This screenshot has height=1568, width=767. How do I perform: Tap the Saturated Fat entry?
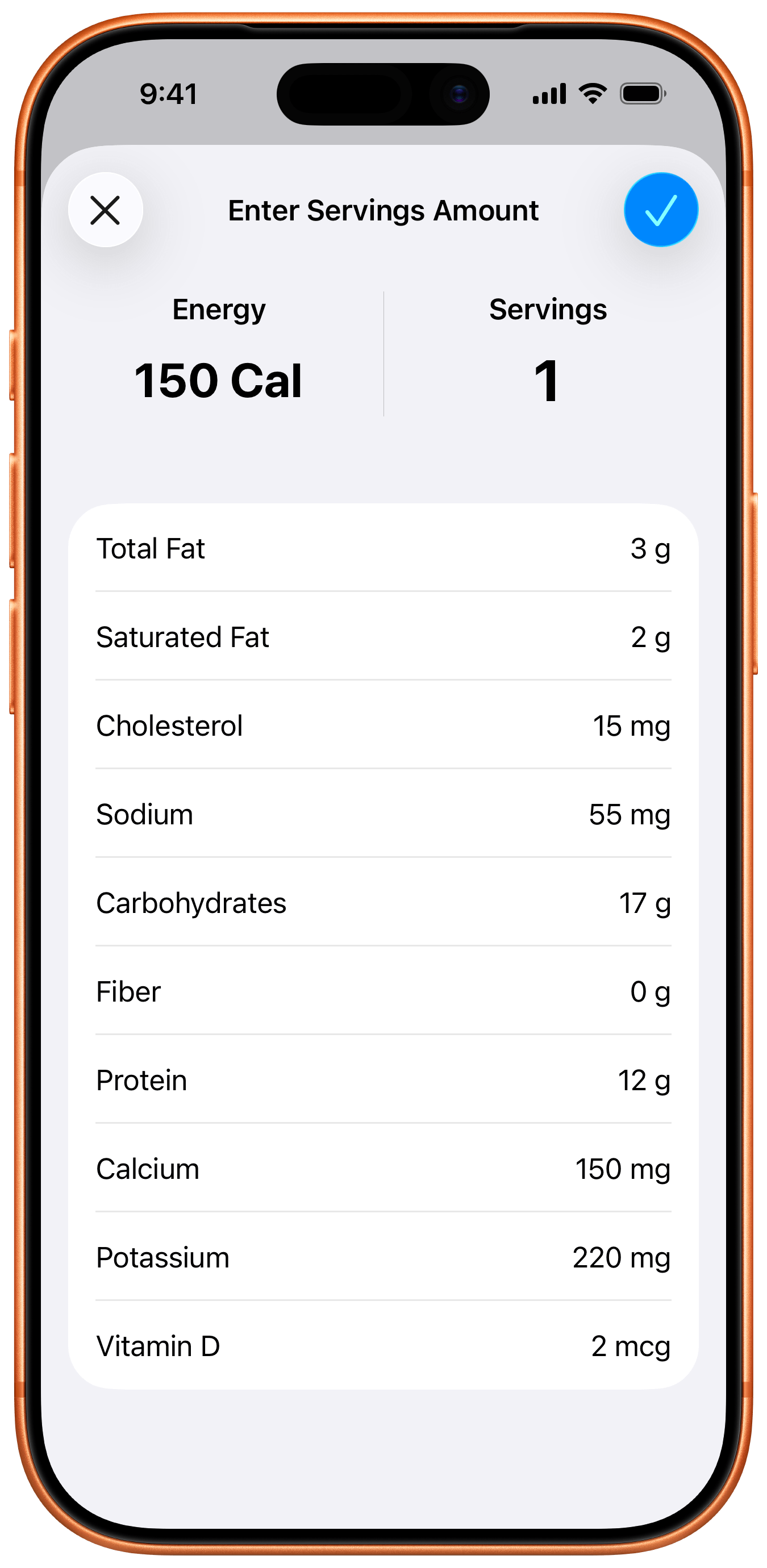coord(383,636)
